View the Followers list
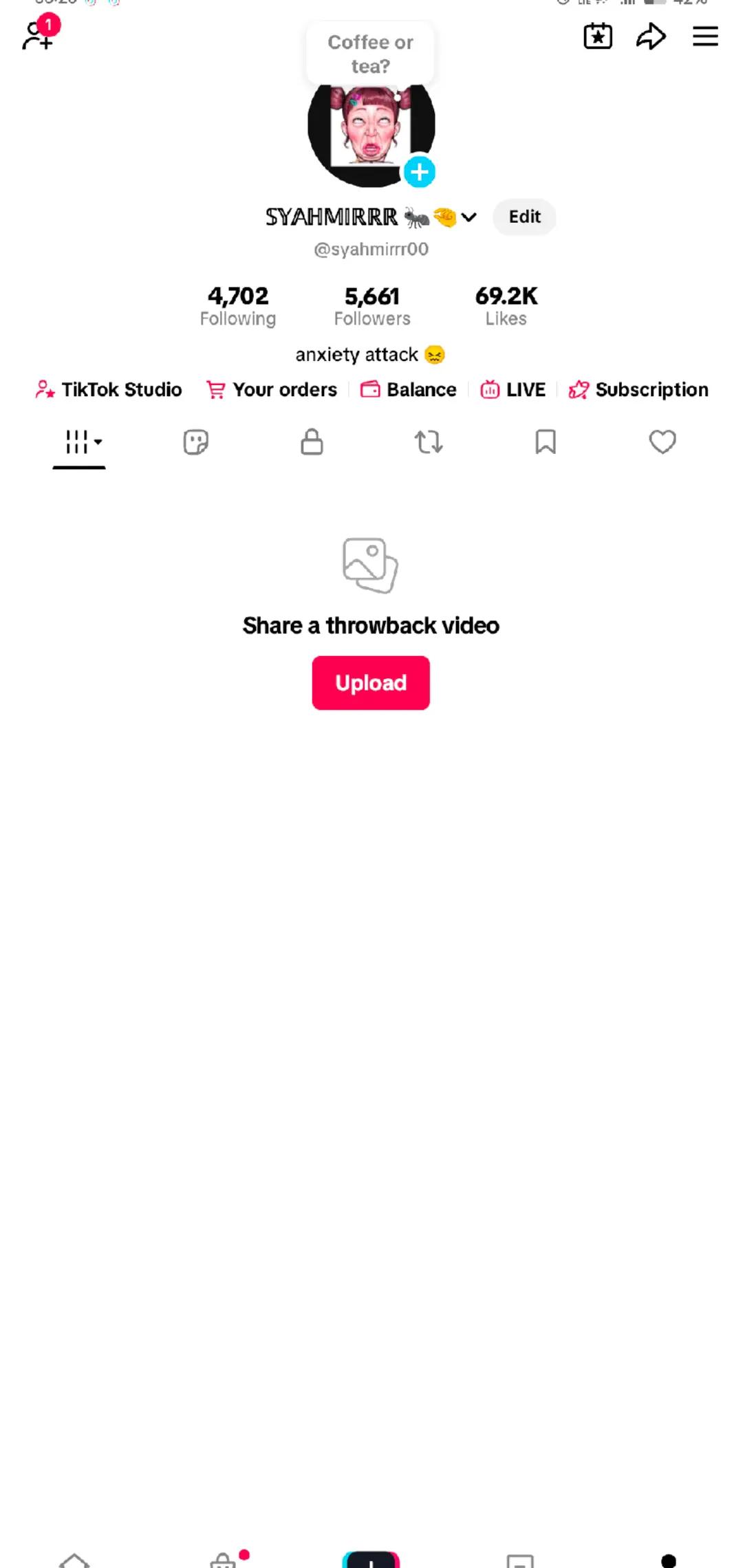 tap(372, 306)
